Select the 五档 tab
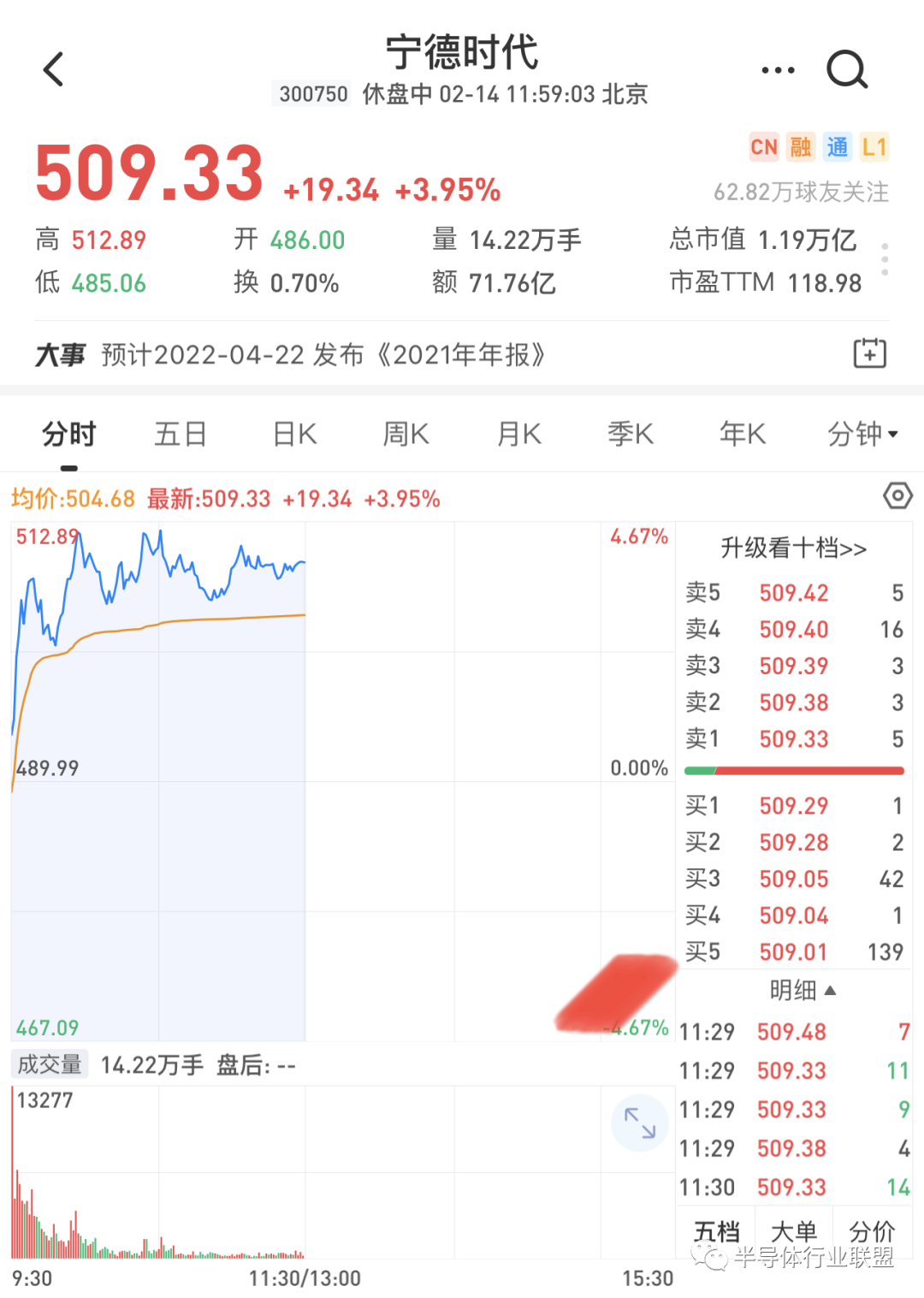The width and height of the screenshot is (924, 1298). (x=717, y=1231)
